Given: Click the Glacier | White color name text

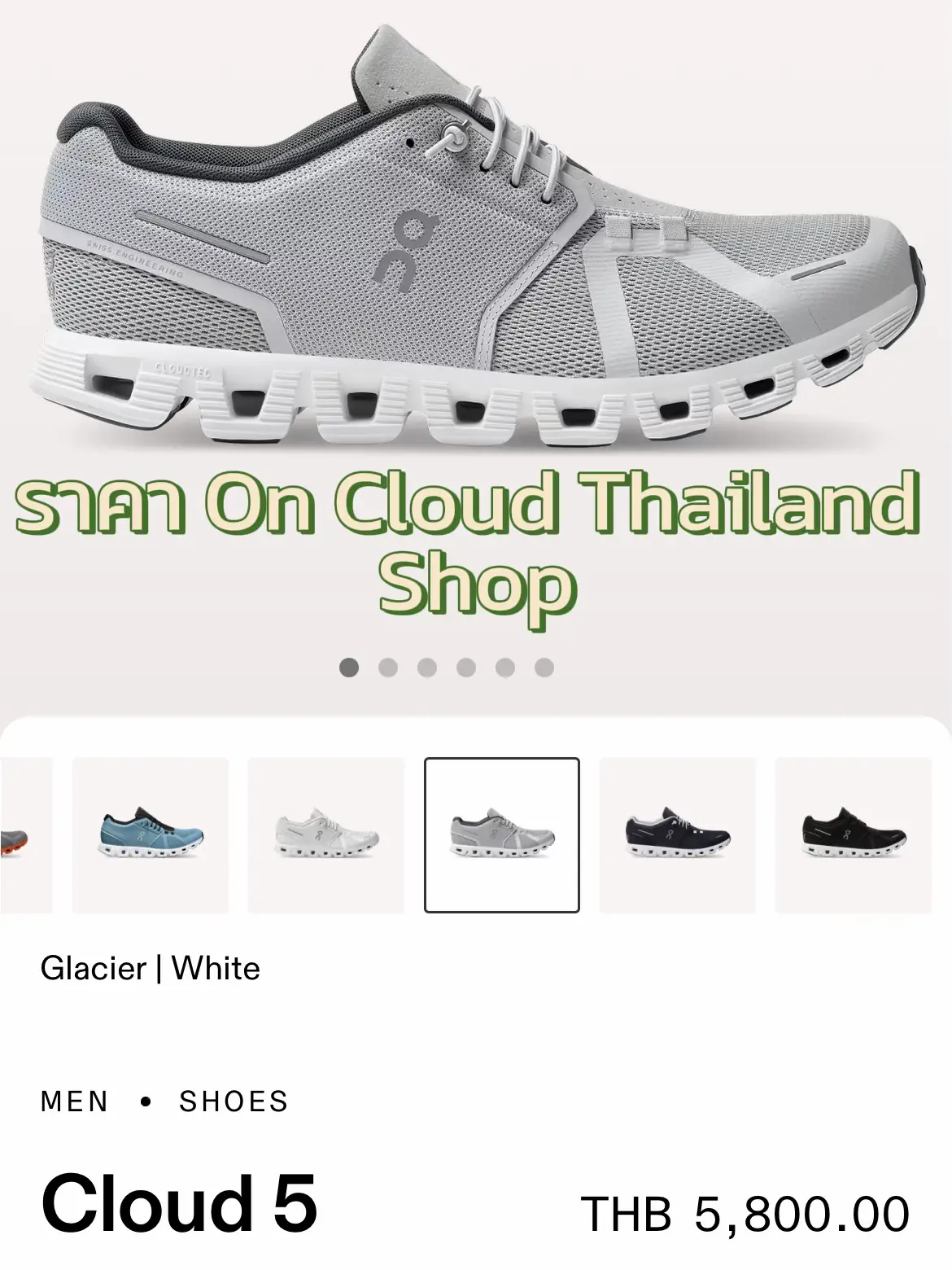Looking at the screenshot, I should click(x=151, y=969).
